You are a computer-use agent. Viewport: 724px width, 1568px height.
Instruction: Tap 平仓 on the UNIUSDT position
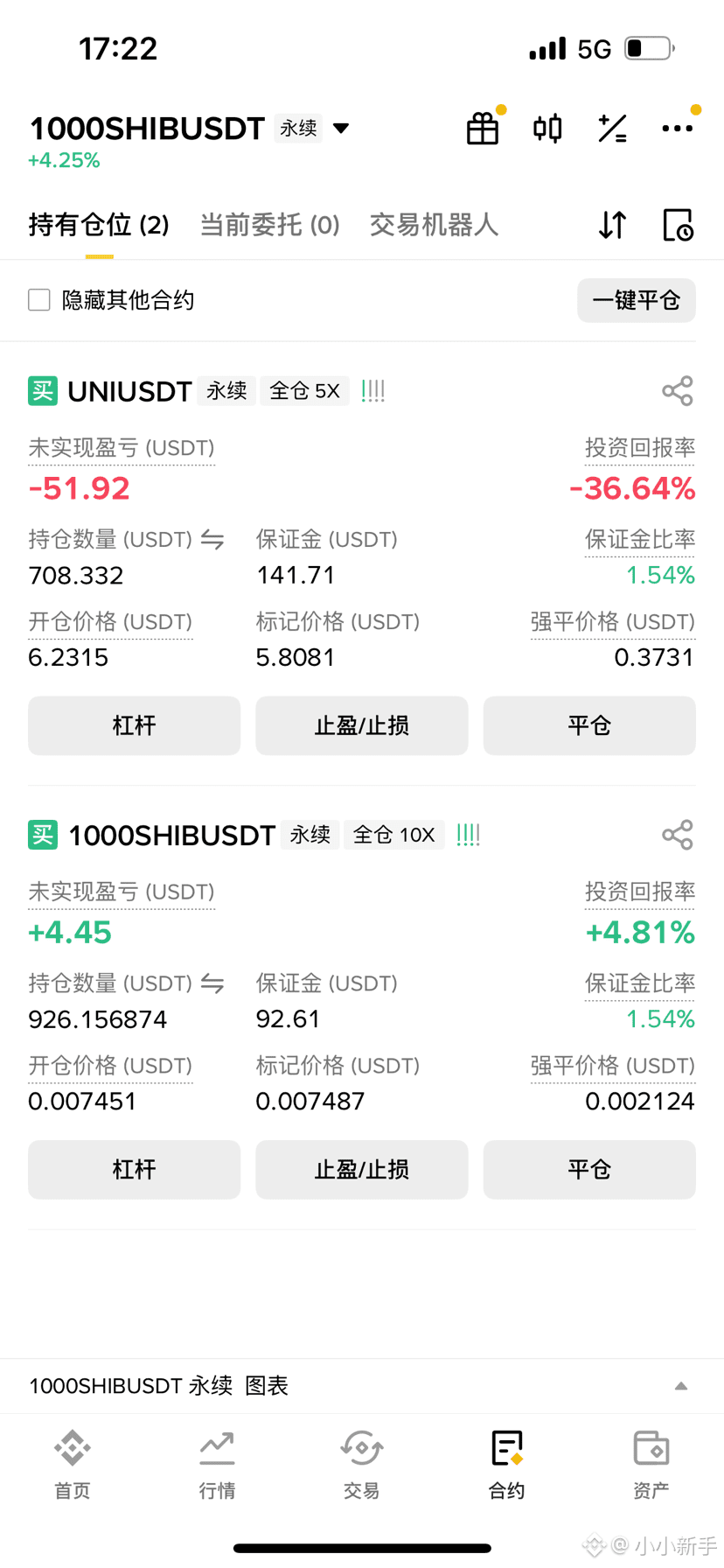click(x=588, y=725)
